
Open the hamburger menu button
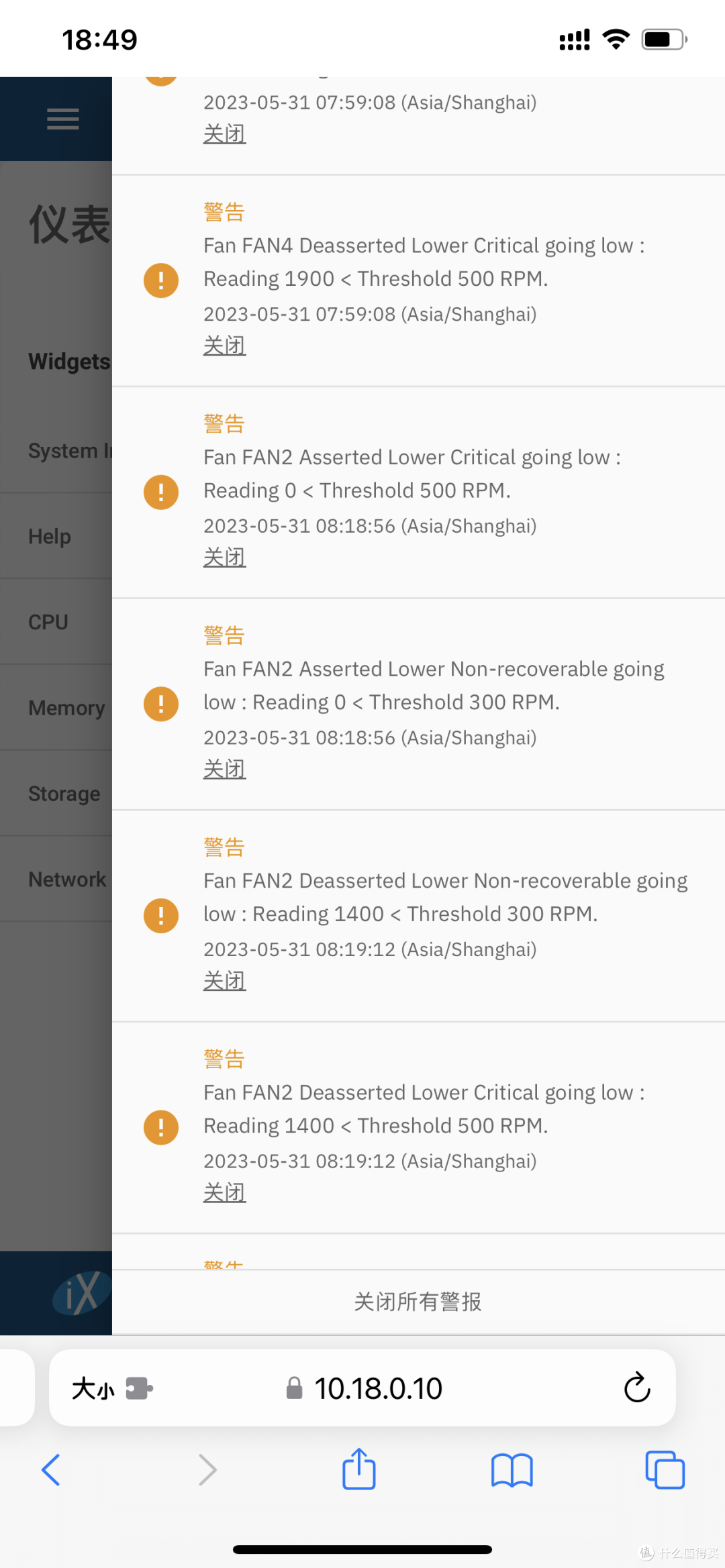click(62, 119)
